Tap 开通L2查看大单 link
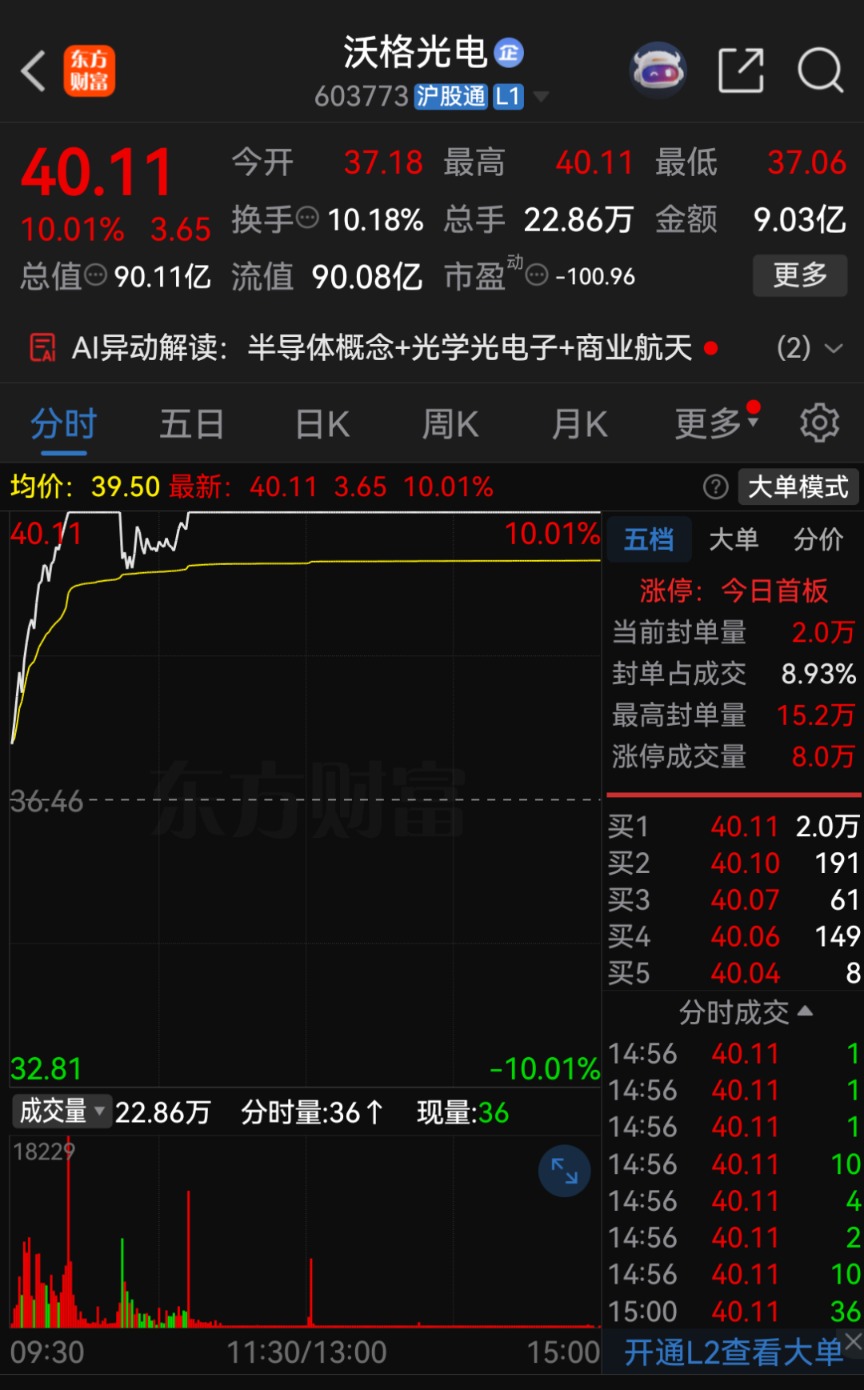The image size is (864, 1390). click(x=732, y=1353)
